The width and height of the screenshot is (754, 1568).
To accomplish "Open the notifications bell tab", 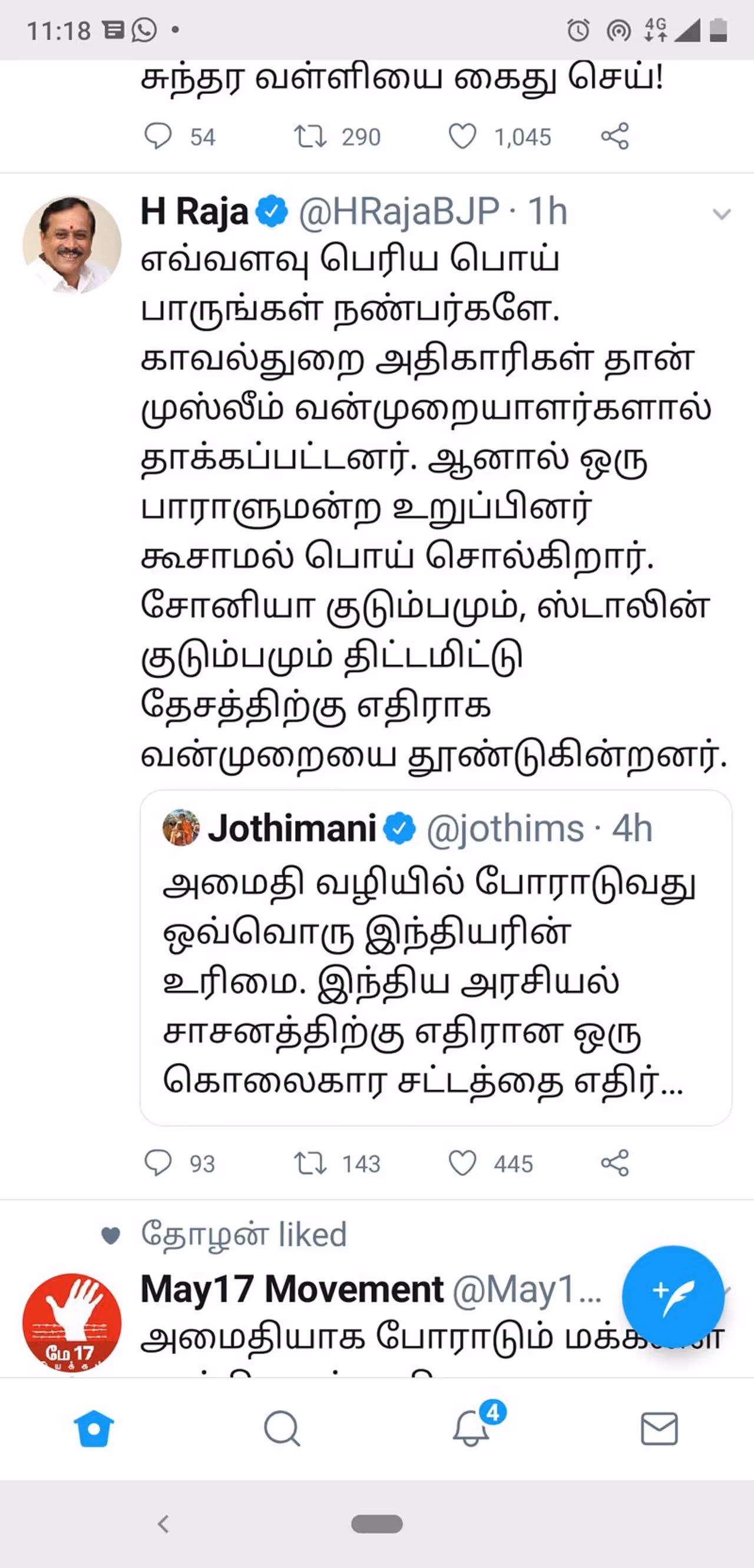I will point(471,1428).
